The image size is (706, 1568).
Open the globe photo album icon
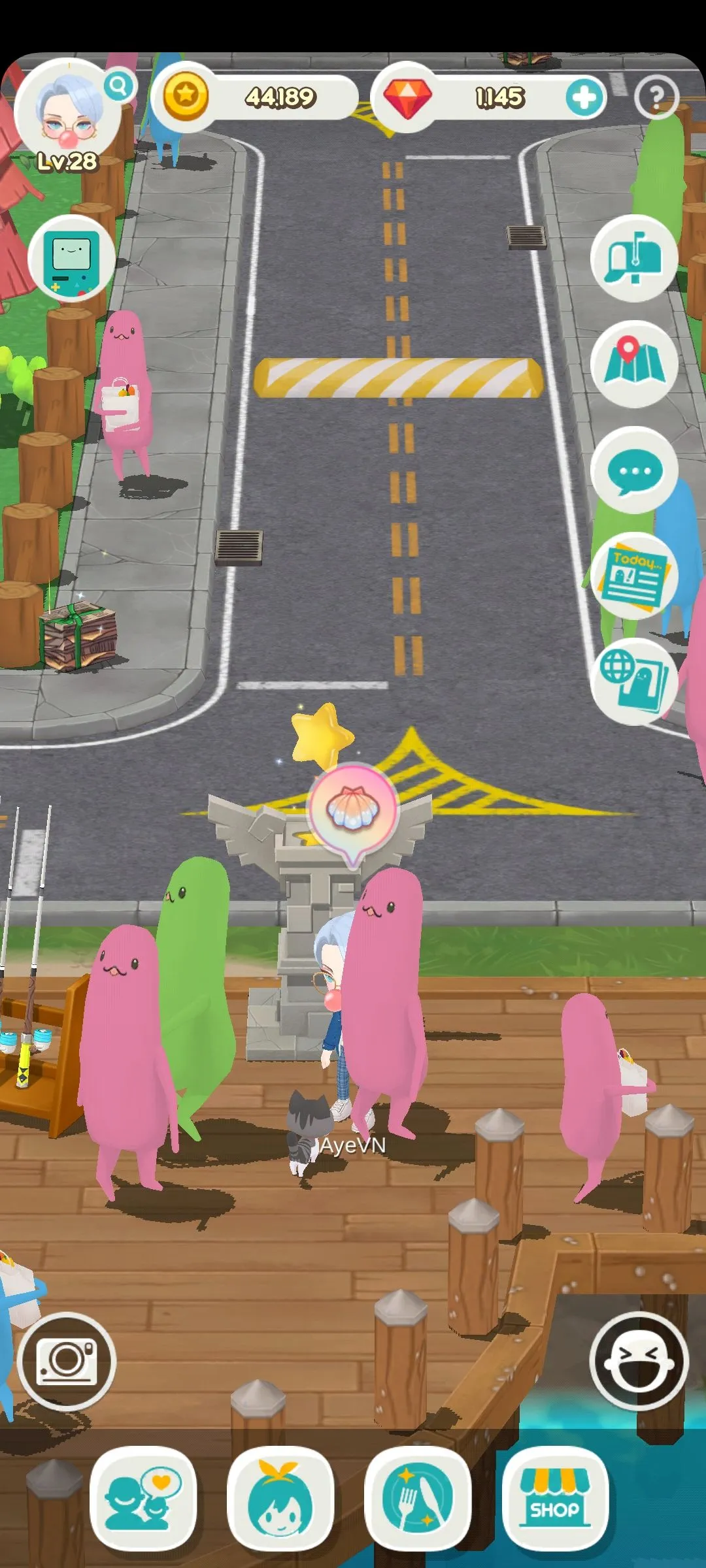[x=633, y=682]
